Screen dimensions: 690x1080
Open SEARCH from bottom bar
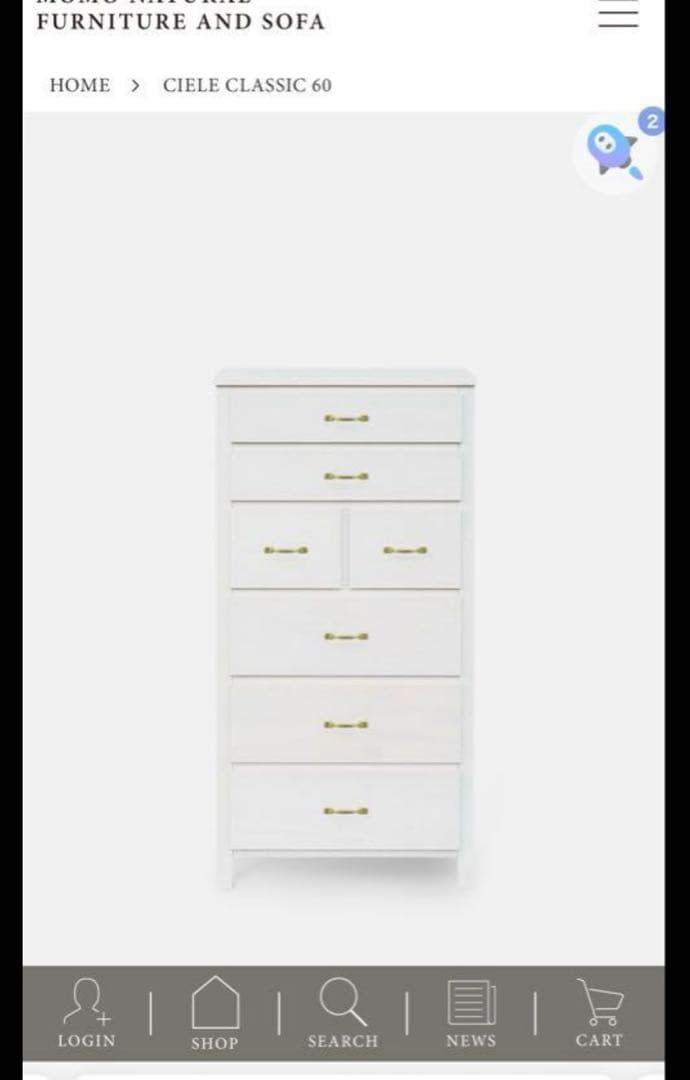342,1012
